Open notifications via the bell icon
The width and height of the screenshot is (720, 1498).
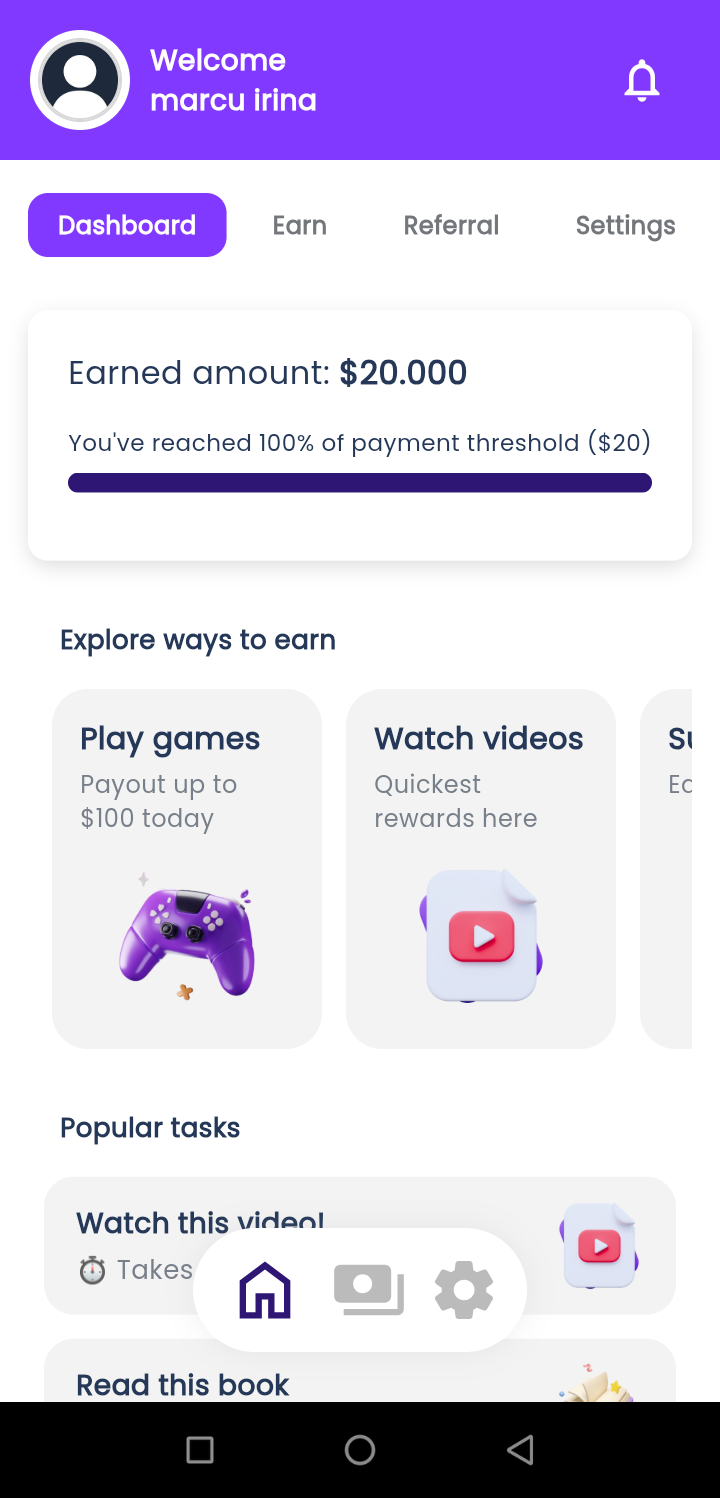coord(641,80)
